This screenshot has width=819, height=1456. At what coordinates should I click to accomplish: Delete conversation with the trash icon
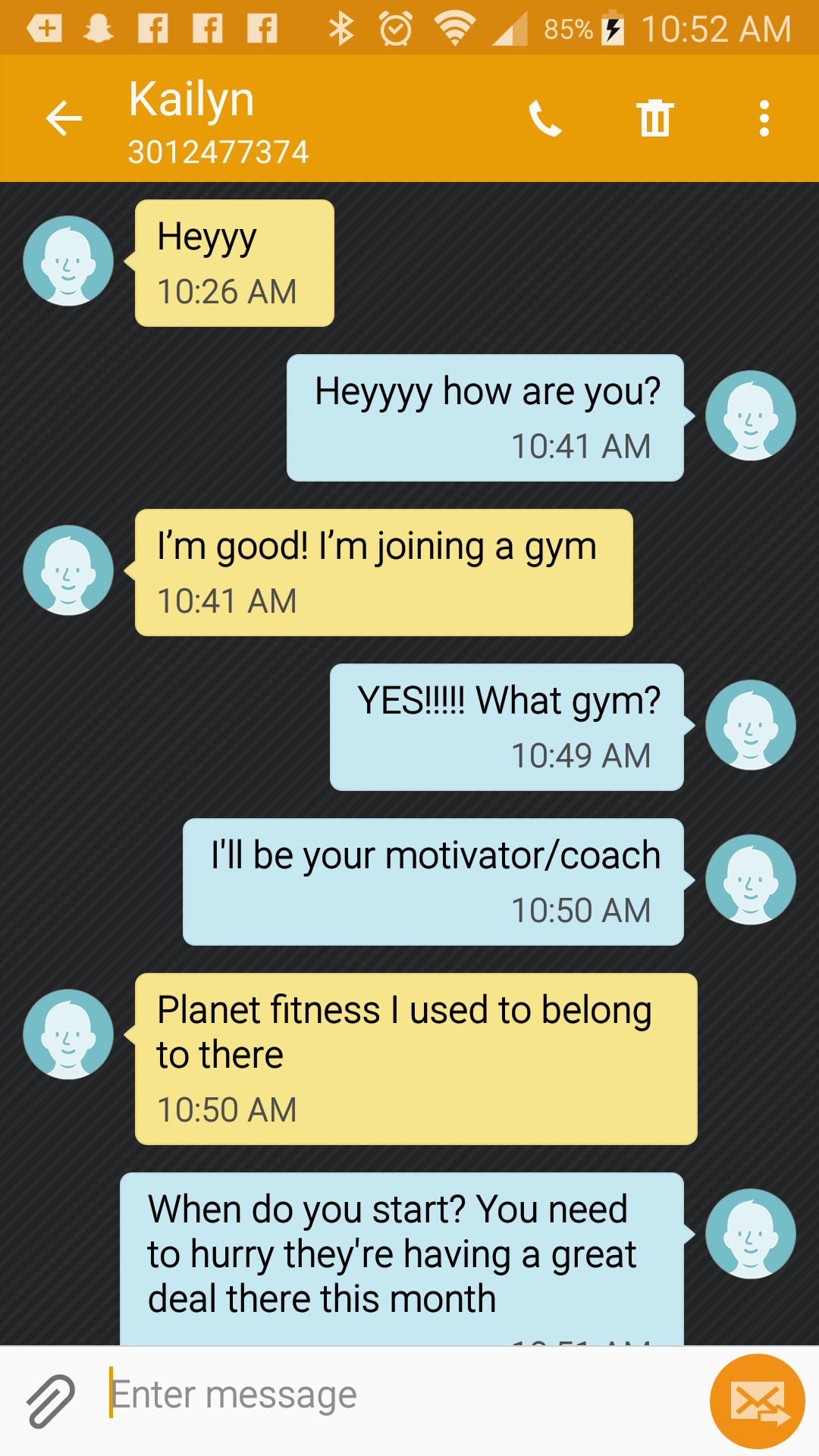(654, 118)
